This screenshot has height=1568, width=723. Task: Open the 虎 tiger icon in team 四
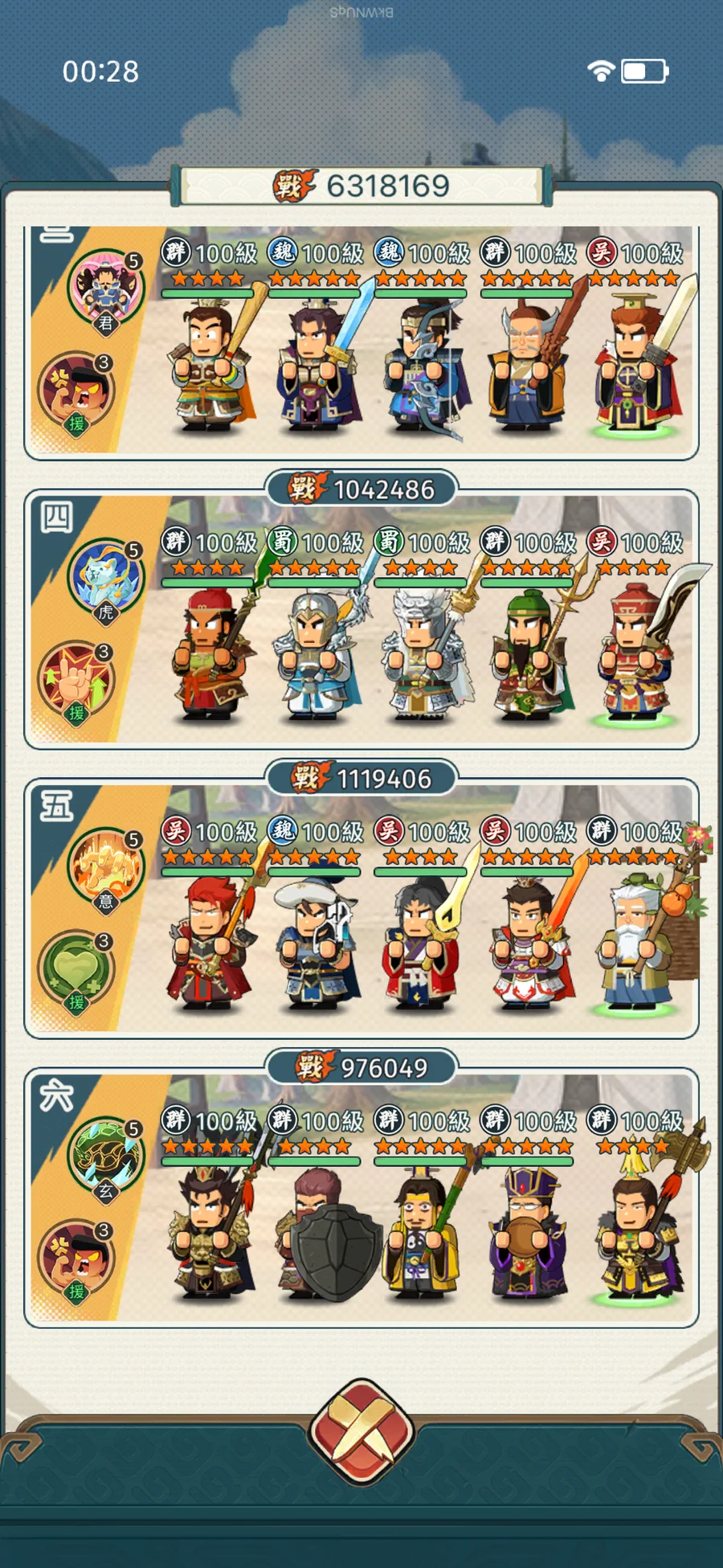click(x=105, y=578)
